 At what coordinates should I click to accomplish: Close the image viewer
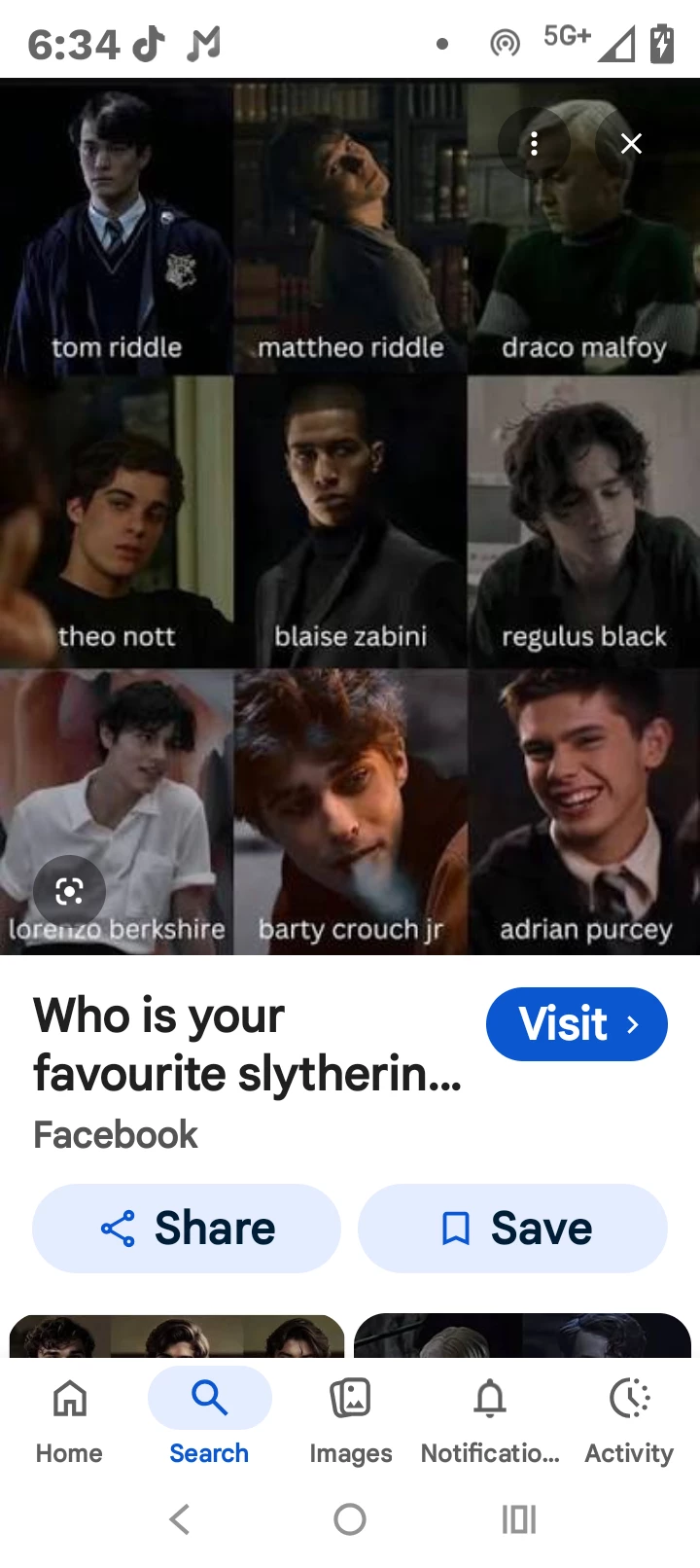[631, 144]
